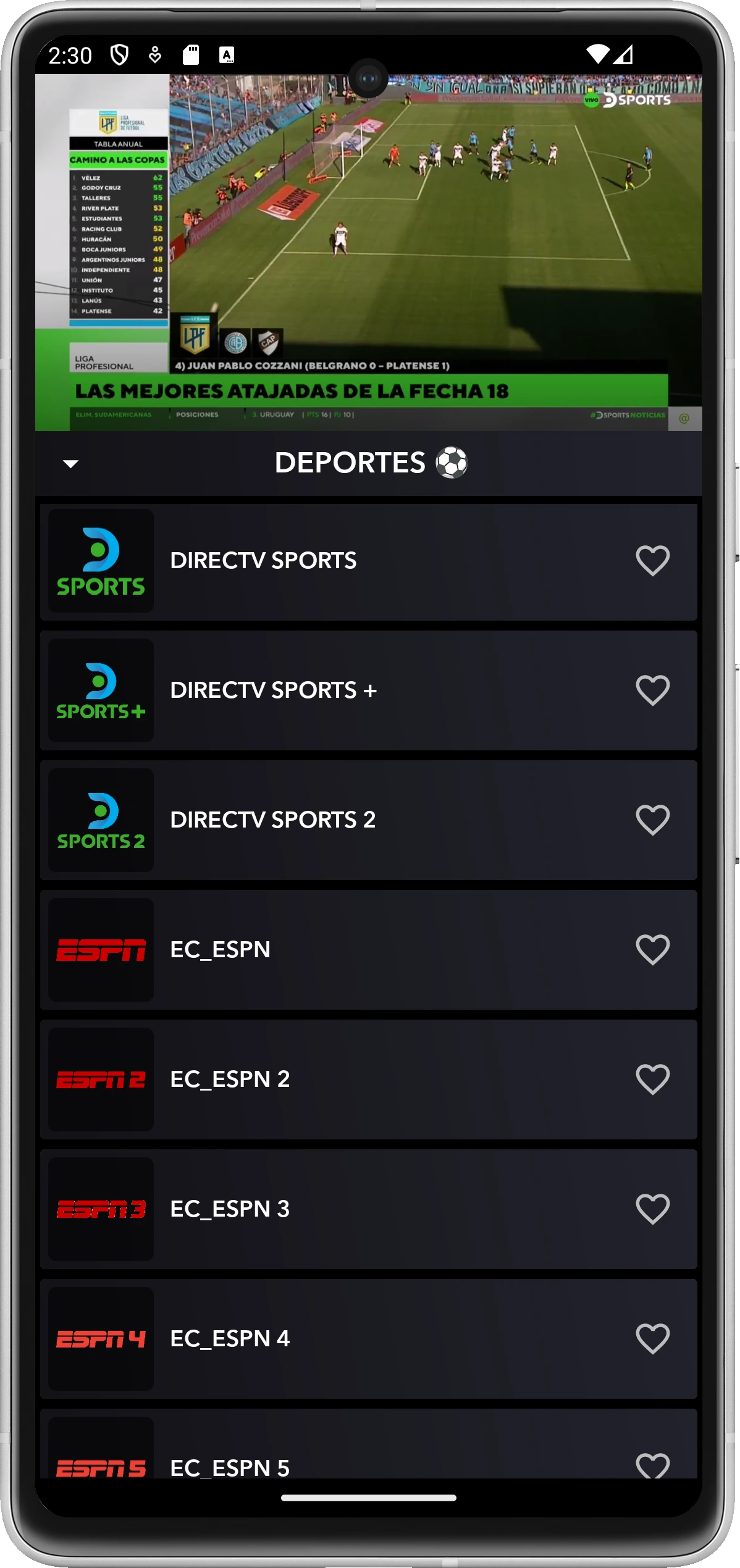Open the DIRECTV SPORTS channel
Viewport: 740px width, 1568px height.
263,561
